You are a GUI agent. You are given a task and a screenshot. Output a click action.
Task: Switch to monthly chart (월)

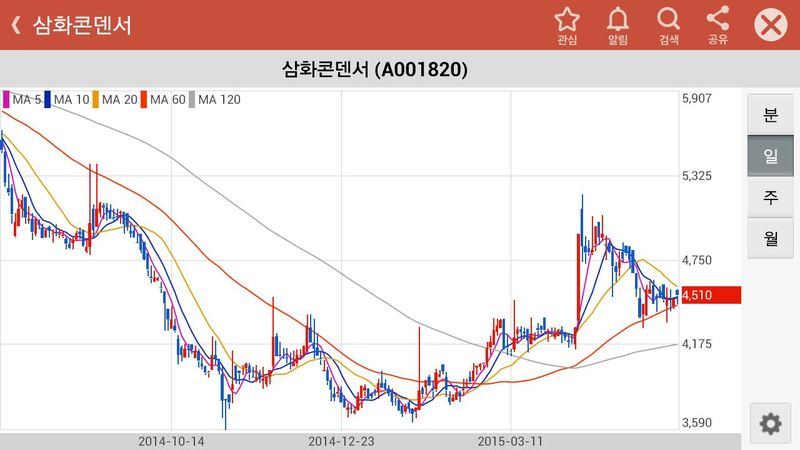(770, 237)
